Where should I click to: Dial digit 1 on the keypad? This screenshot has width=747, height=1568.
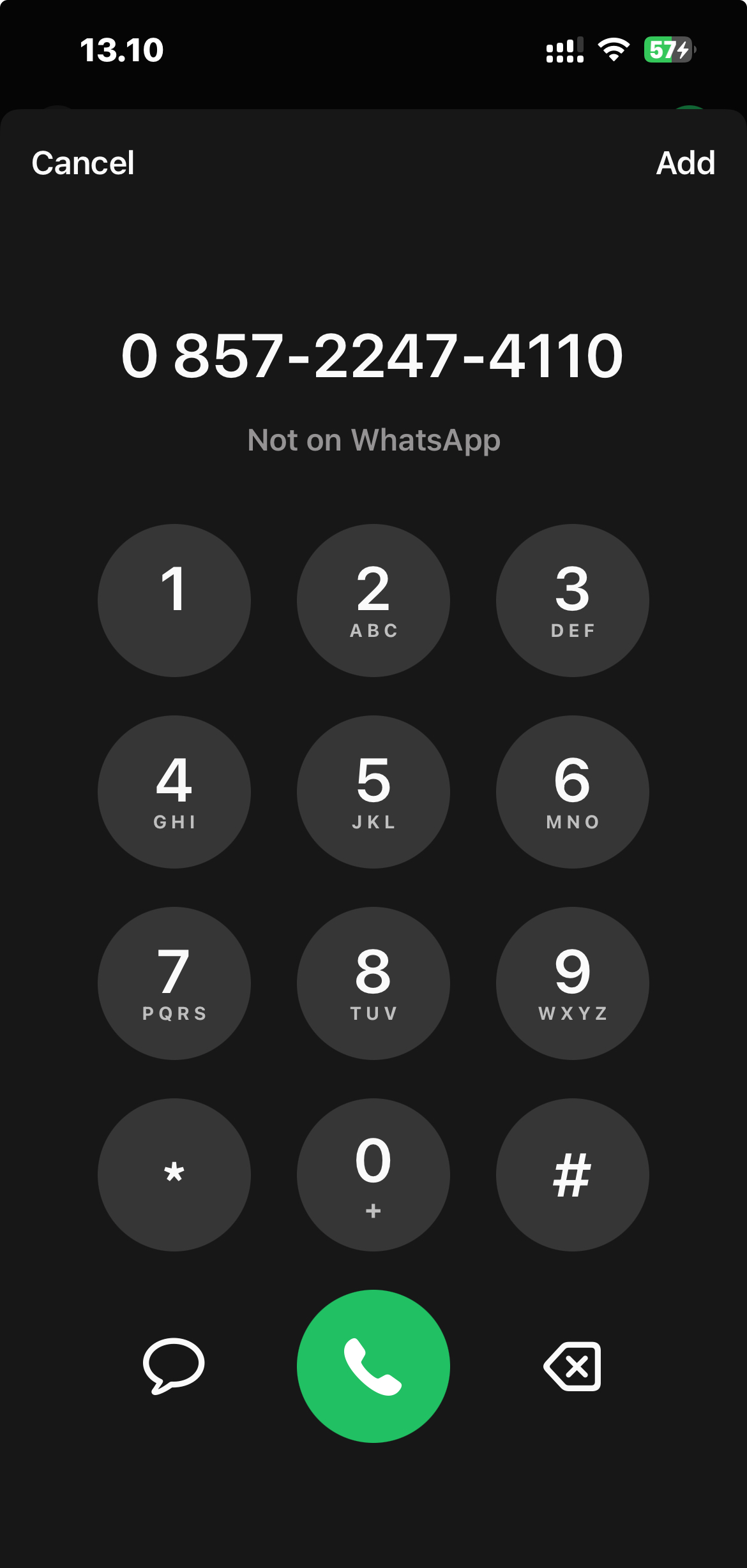pos(174,600)
